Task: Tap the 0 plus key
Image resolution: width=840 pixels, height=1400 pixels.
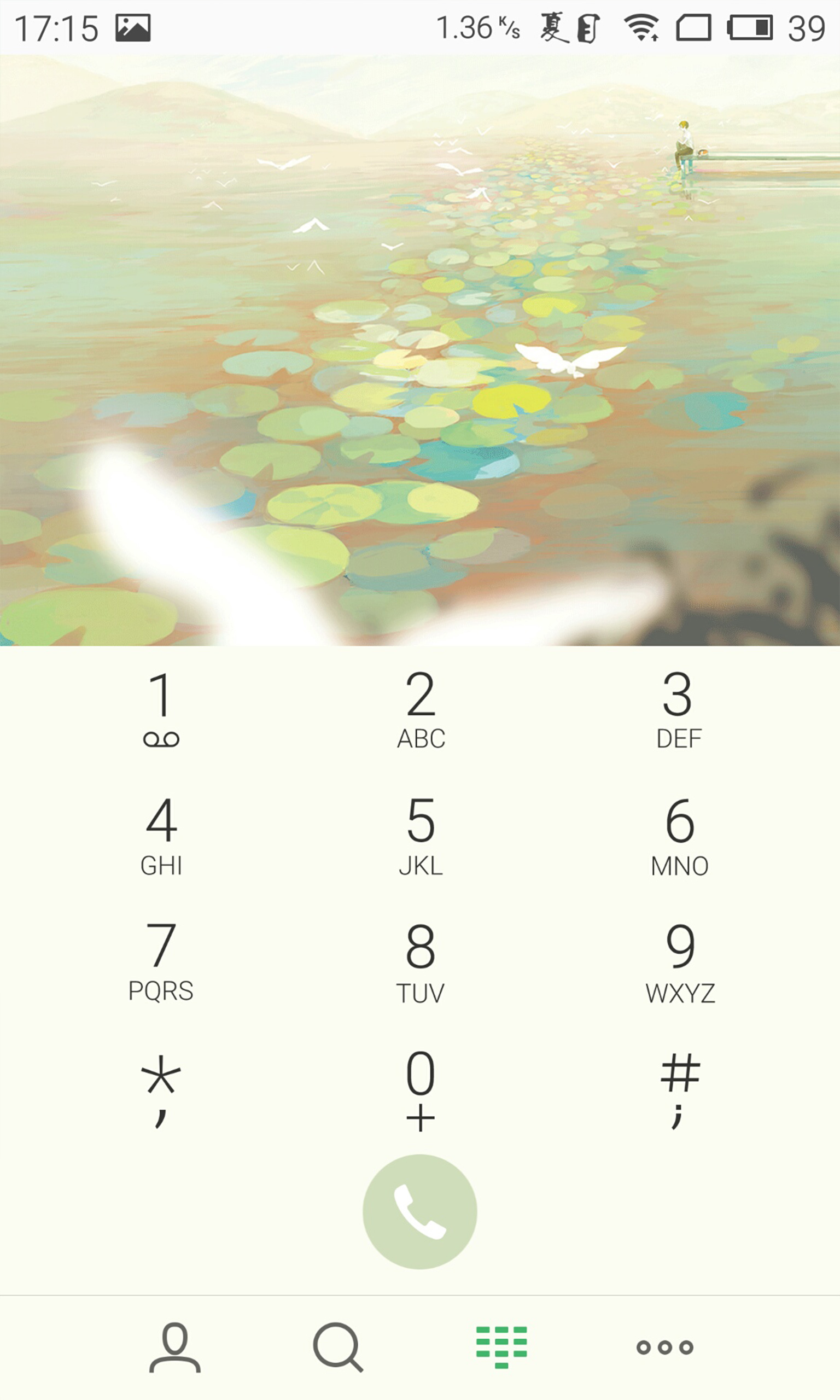Action: pos(421,1090)
